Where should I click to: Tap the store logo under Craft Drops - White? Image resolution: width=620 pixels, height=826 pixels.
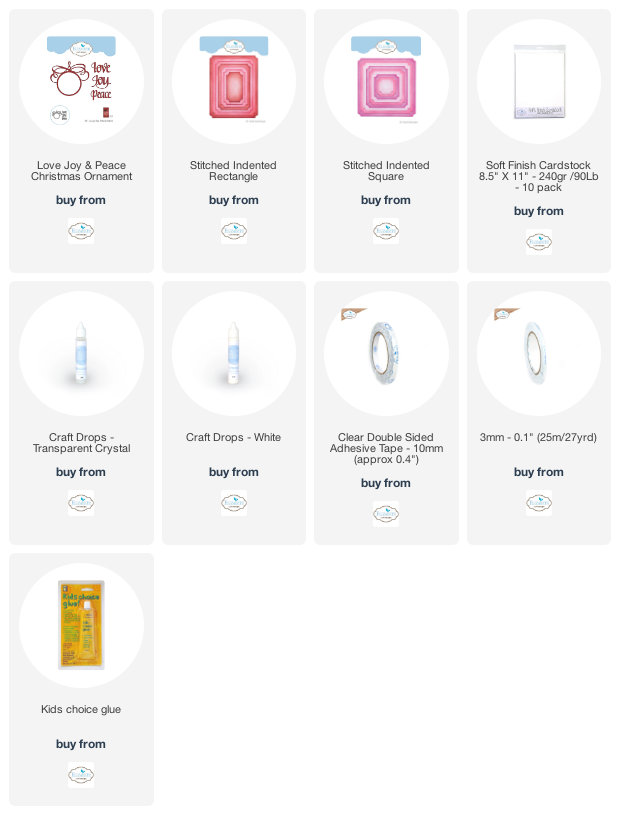(x=233, y=503)
